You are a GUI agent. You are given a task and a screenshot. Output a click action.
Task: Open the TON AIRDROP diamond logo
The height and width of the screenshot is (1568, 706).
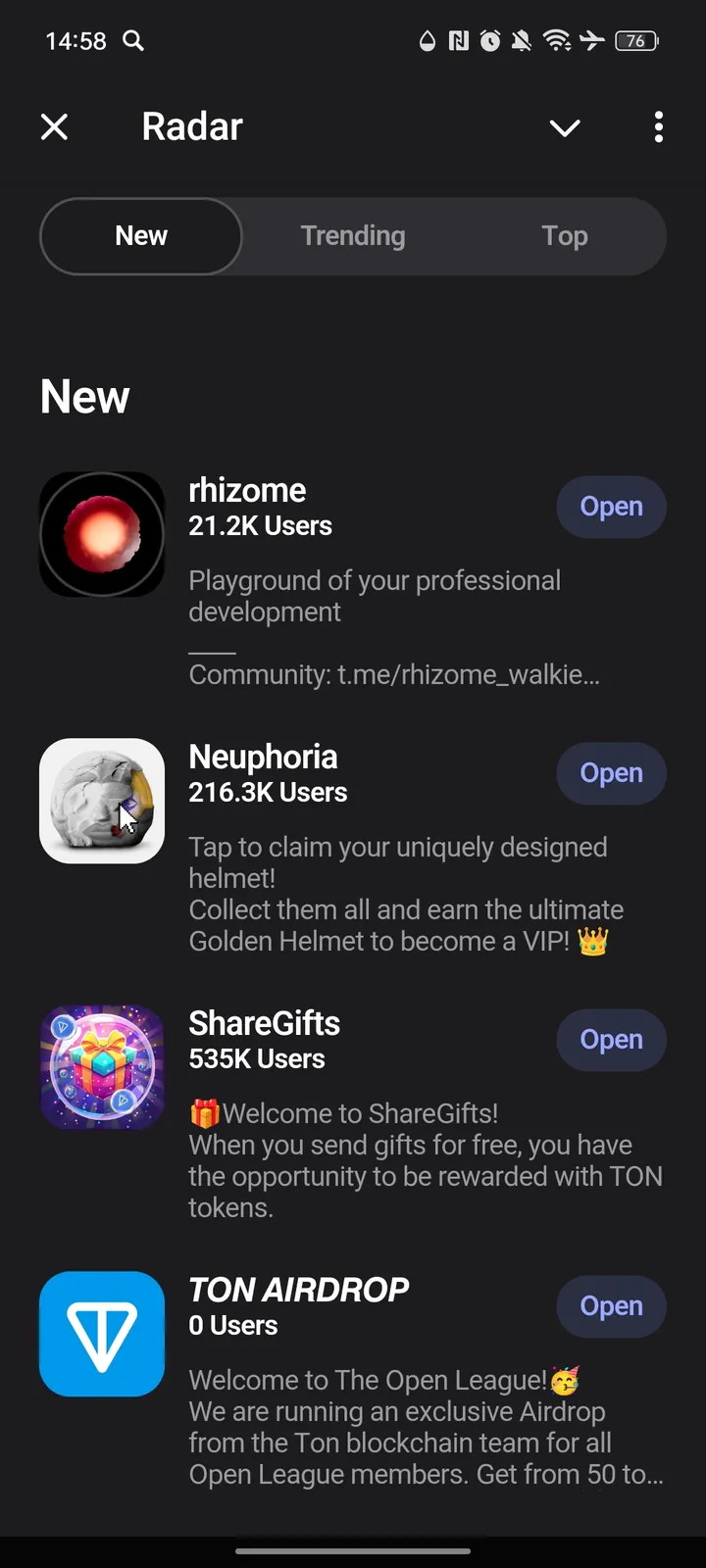pos(102,1333)
